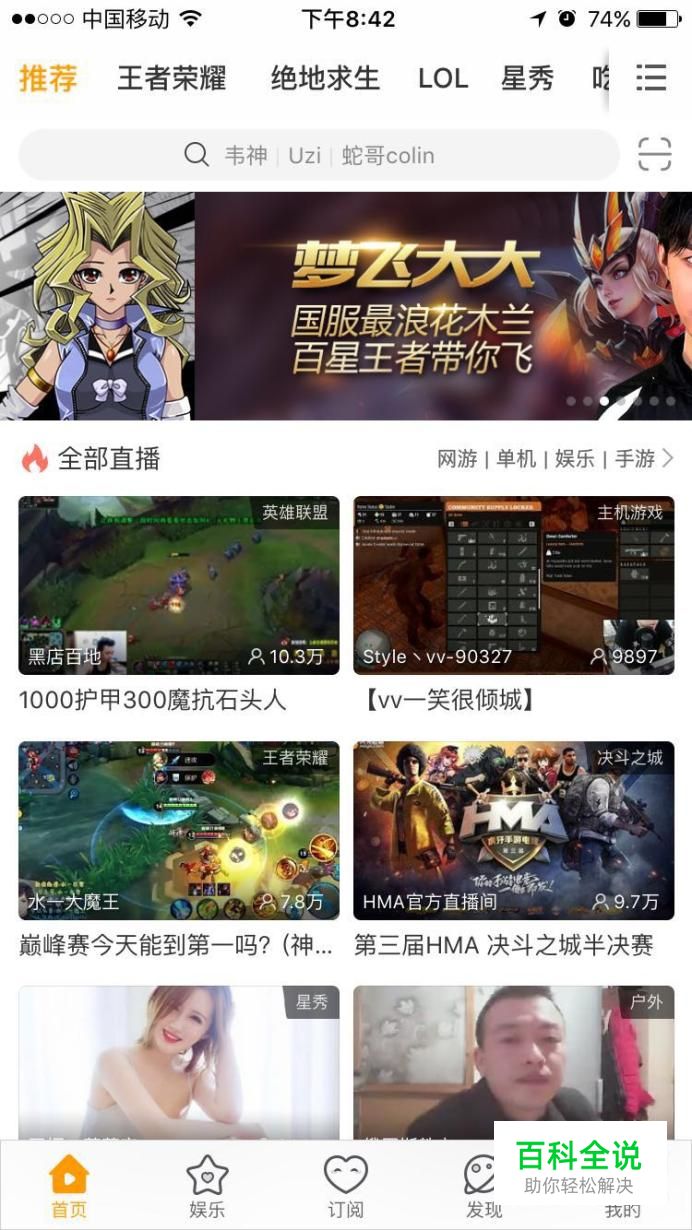Viewport: 692px width, 1230px height.
Task: Switch to the 订阅 bottom tab
Action: [x=345, y=1186]
